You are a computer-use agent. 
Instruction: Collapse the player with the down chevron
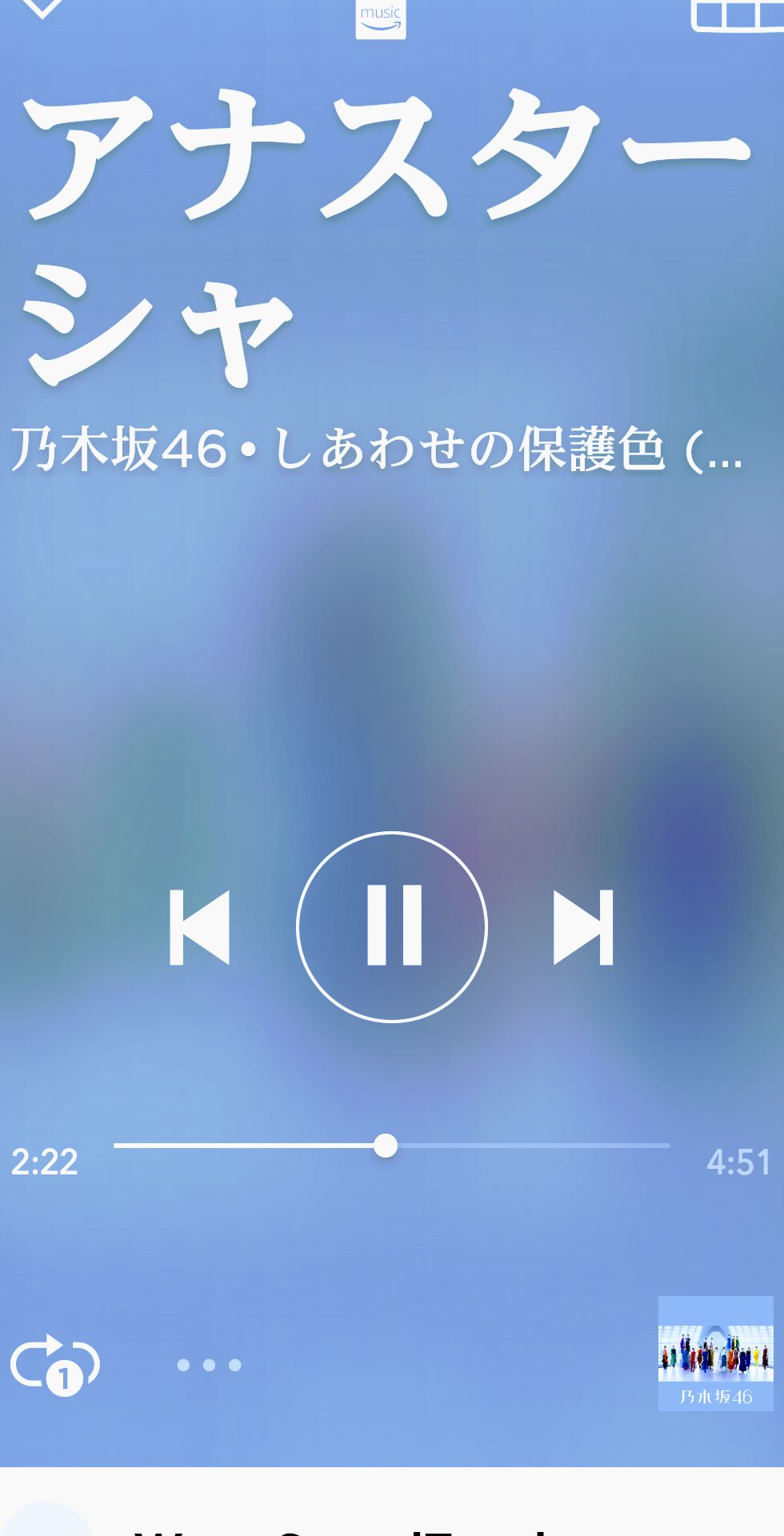click(x=42, y=11)
